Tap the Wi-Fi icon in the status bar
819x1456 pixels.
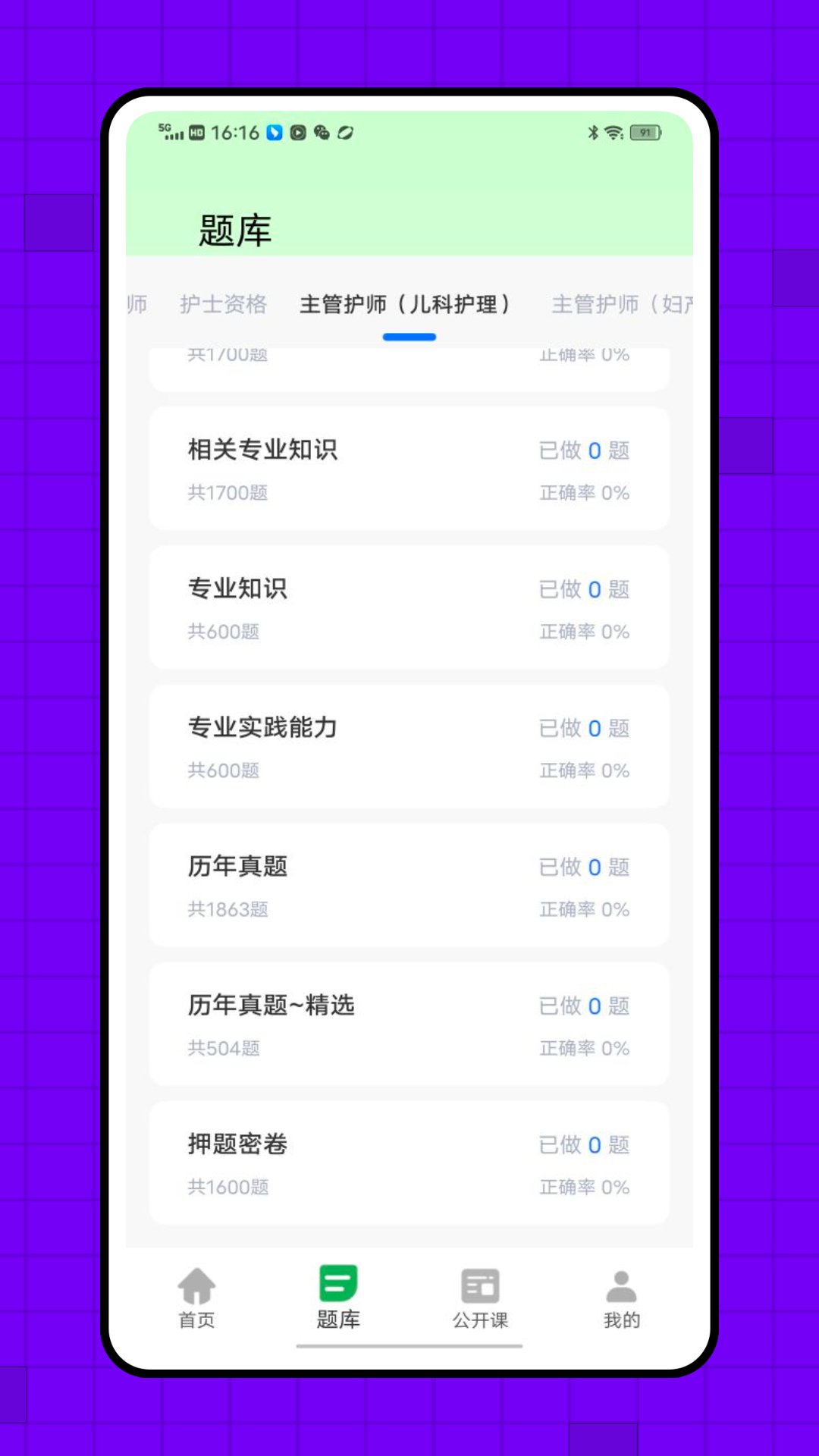click(613, 131)
